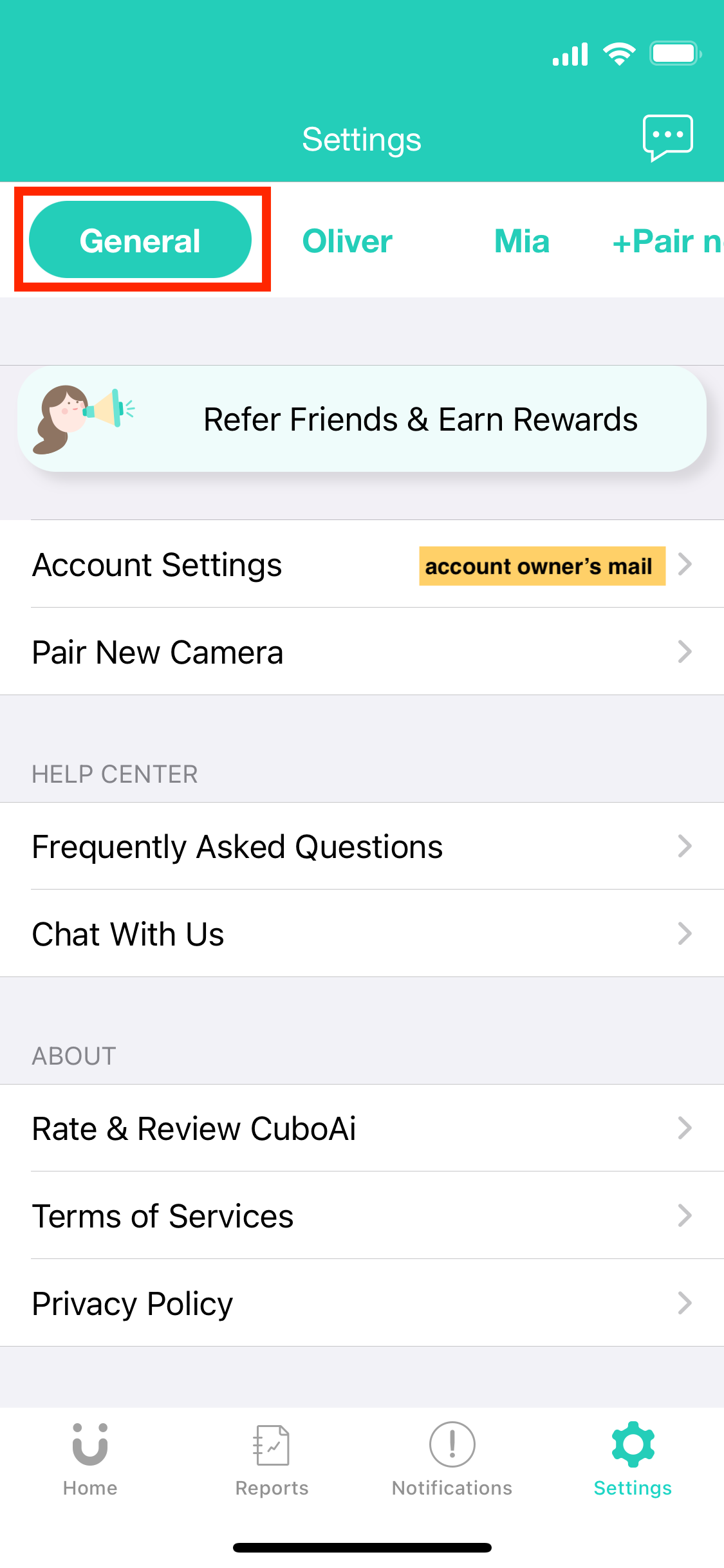Tap the Settings tab in bottom bar

pyautogui.click(x=633, y=1459)
